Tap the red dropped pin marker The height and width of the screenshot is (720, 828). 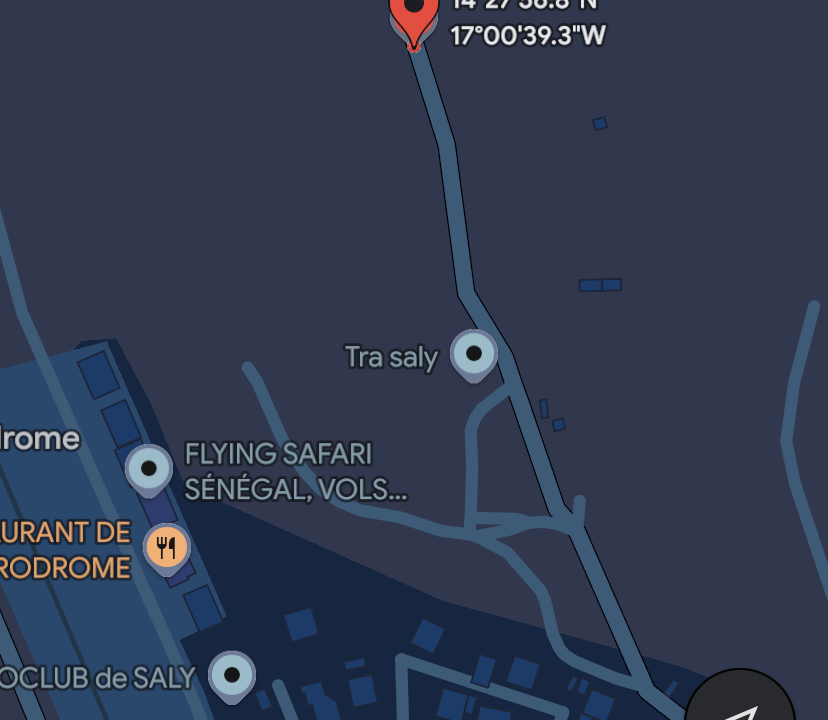(413, 14)
